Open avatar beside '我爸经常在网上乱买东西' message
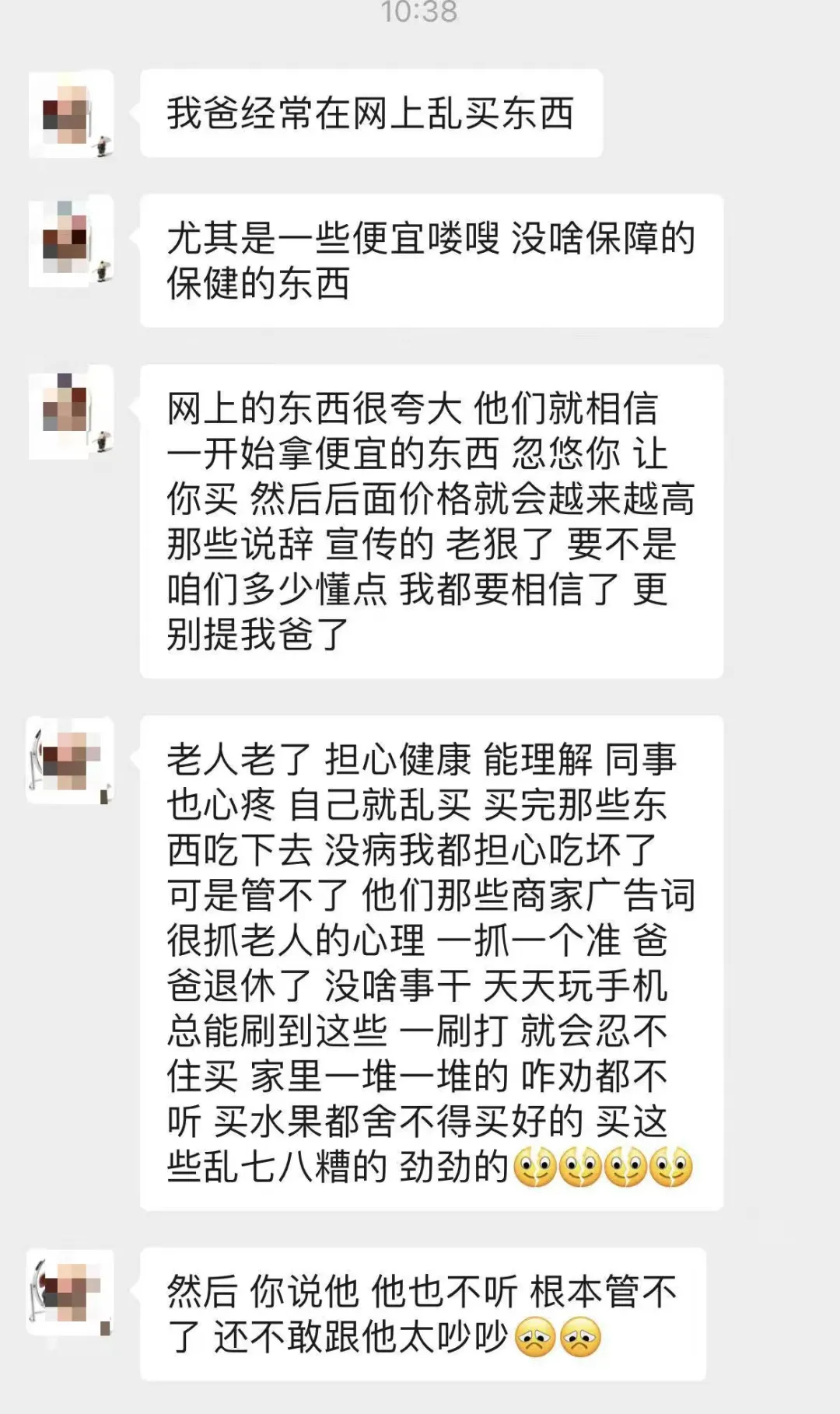Viewport: 840px width, 1414px height. coord(71,114)
